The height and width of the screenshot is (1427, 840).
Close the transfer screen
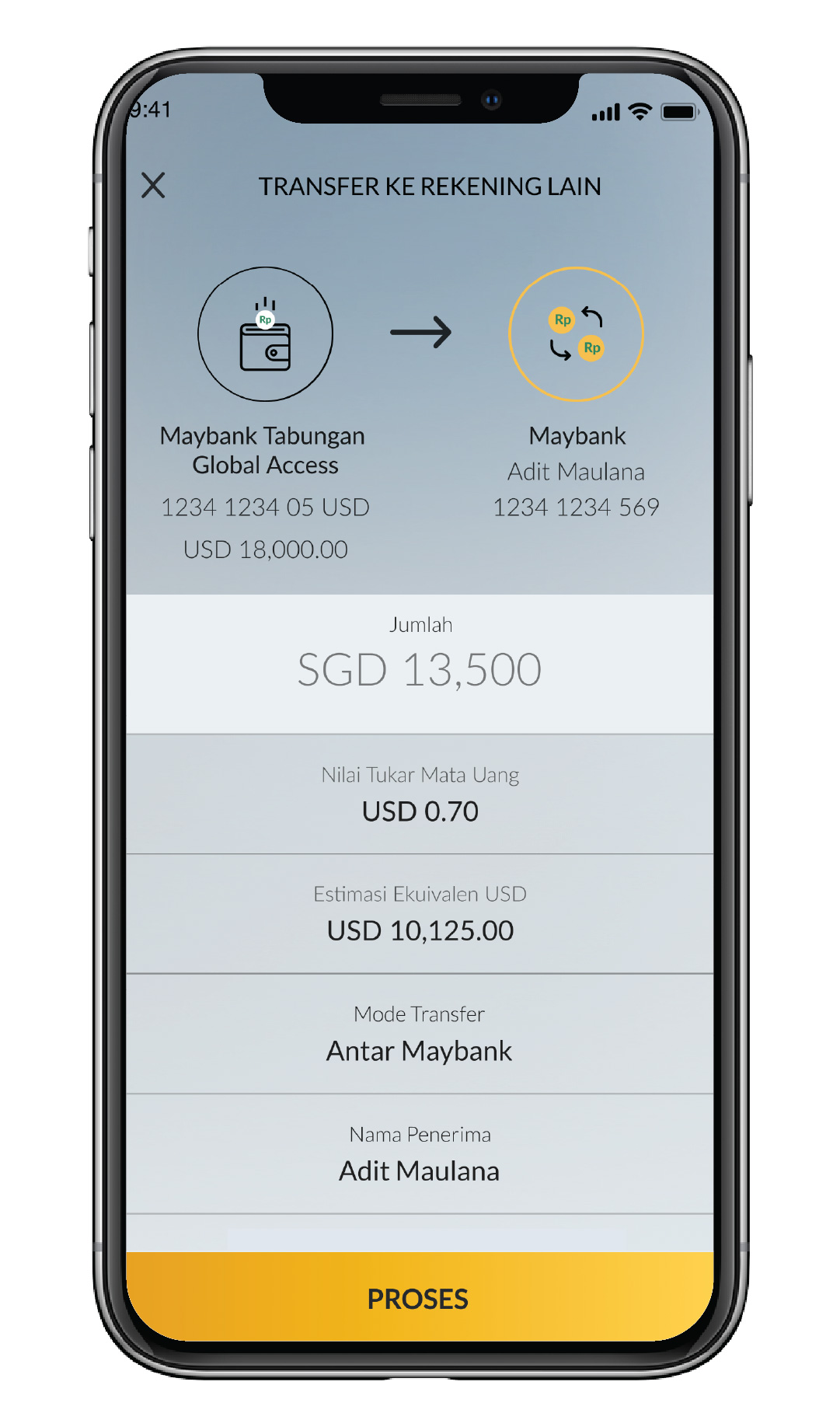point(153,186)
